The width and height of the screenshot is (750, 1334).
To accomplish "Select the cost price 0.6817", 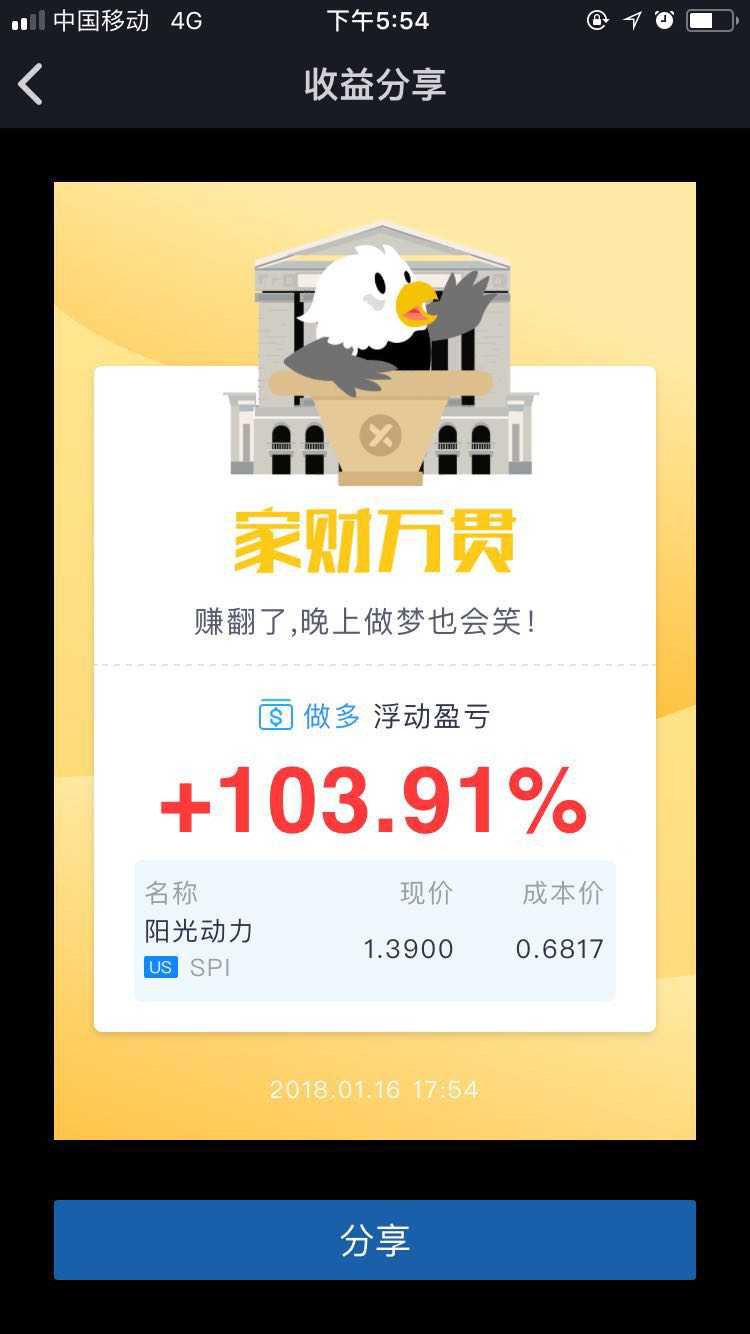I will point(559,948).
